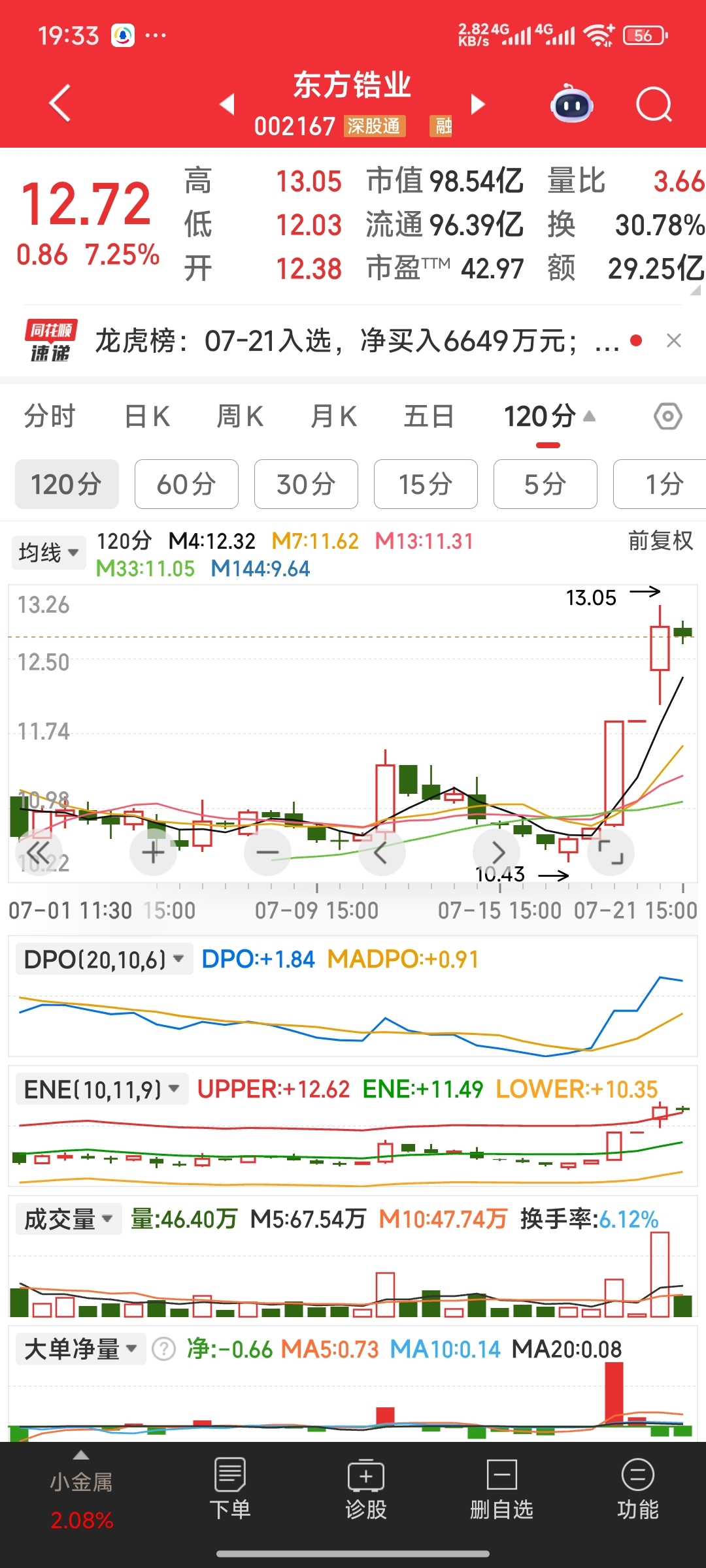Switch to the 月K chart tab
This screenshot has width=706, height=1568.
click(333, 416)
